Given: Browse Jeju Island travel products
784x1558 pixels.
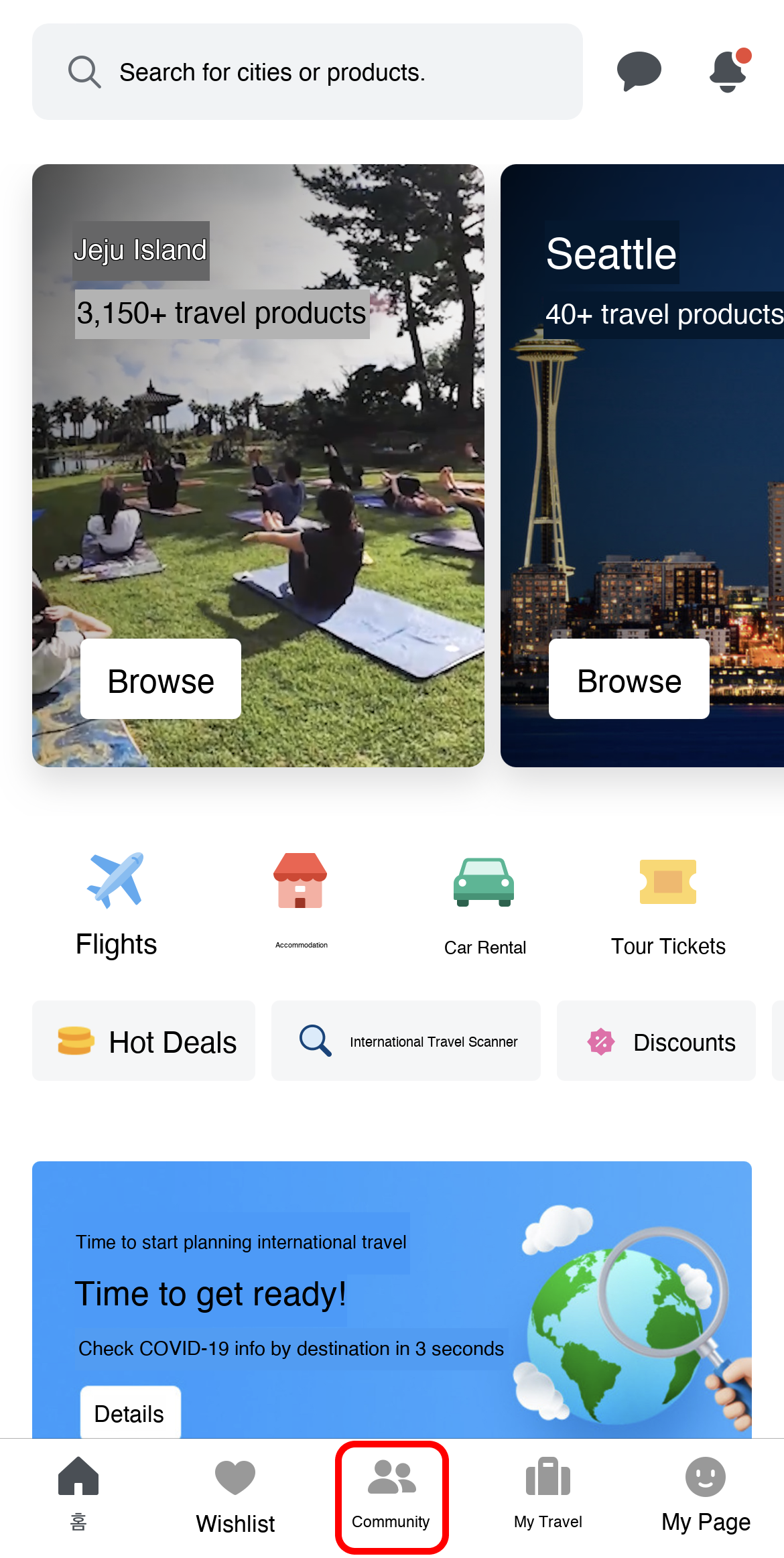Looking at the screenshot, I should click(x=160, y=679).
